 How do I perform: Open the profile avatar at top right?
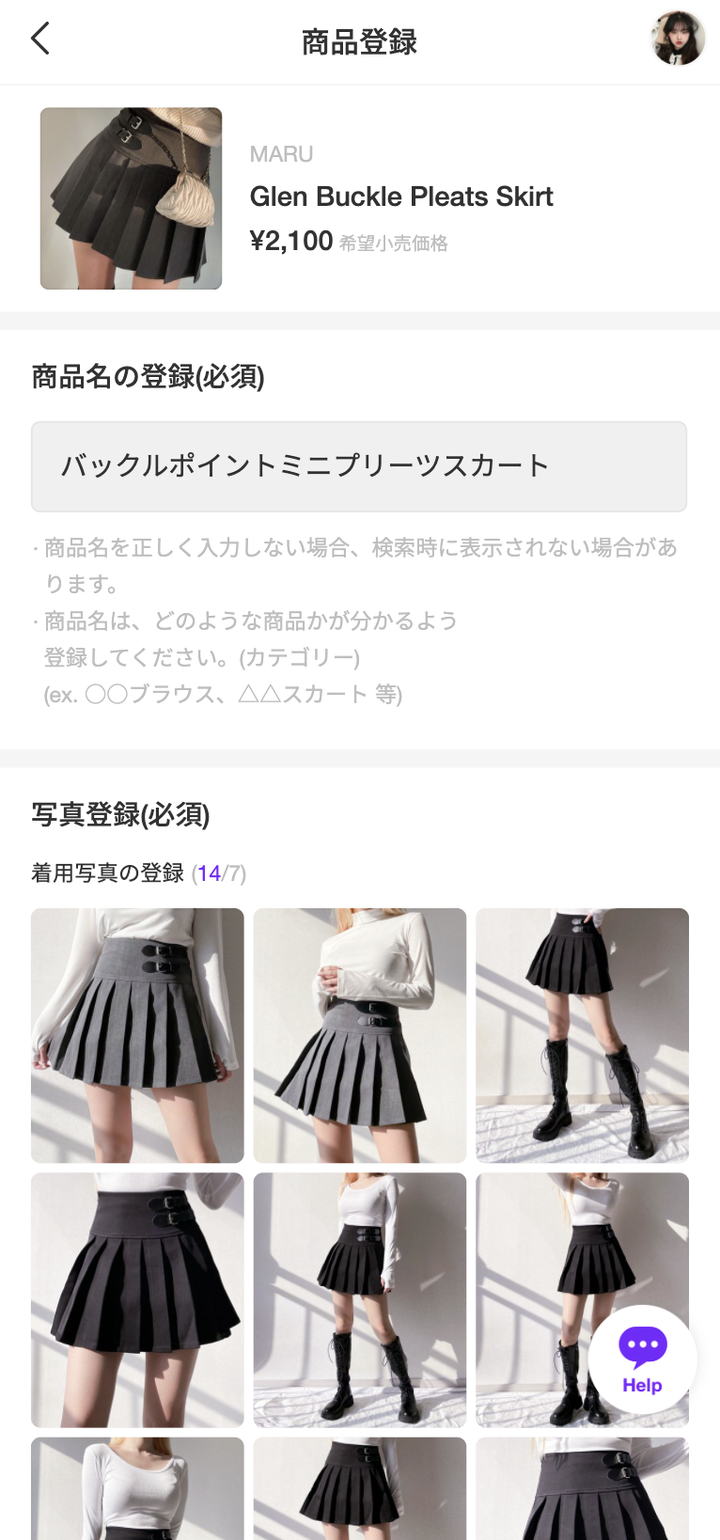click(x=678, y=40)
